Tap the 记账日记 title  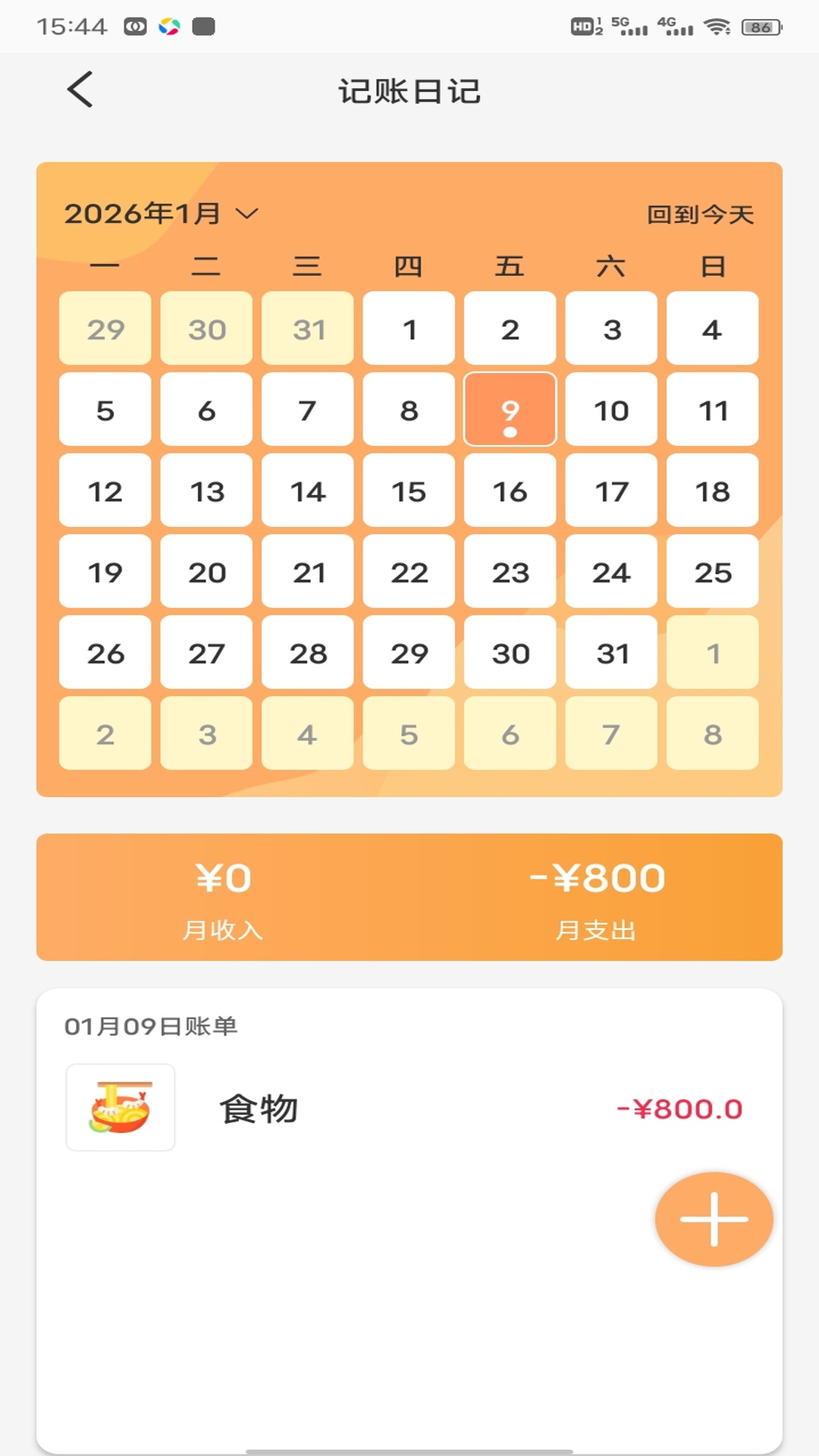coord(409,90)
